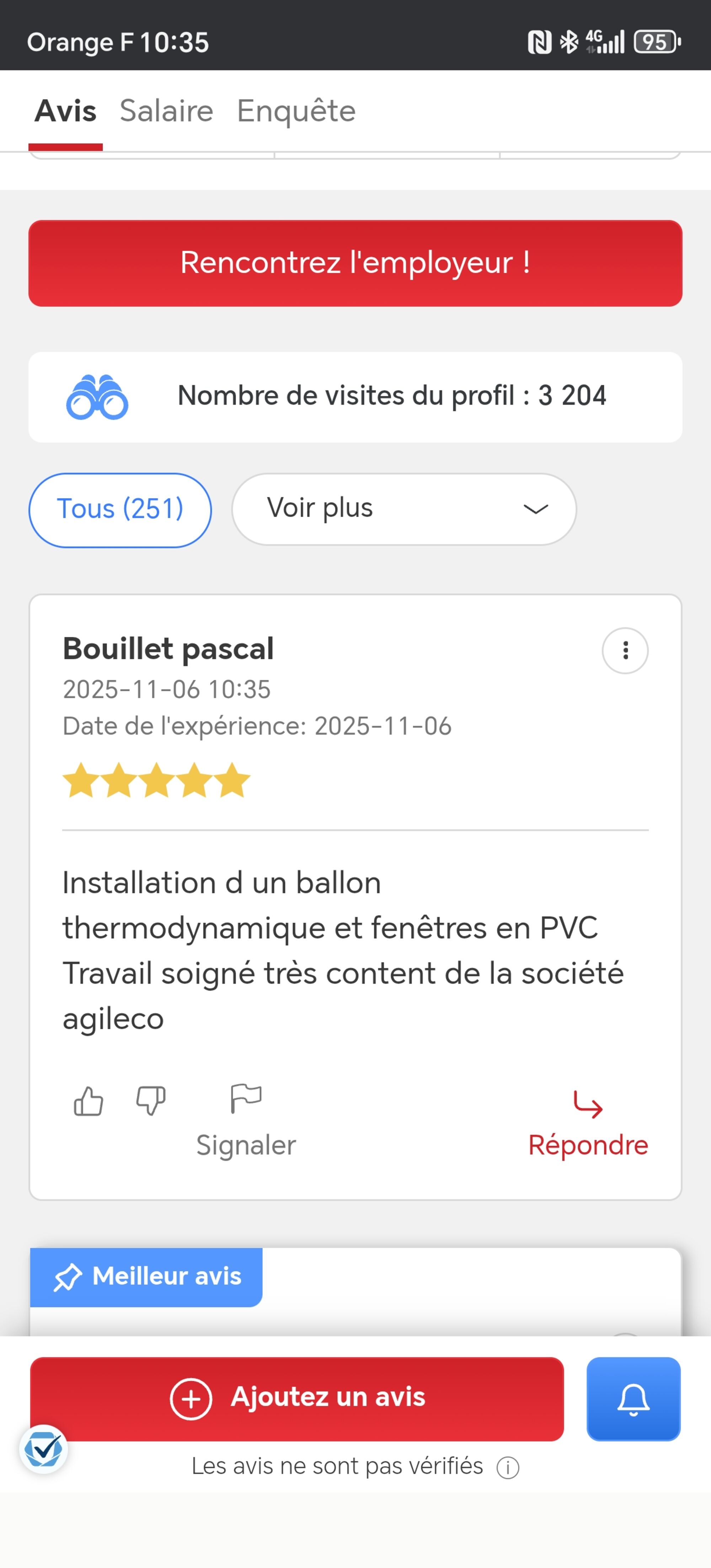Report the review via Signaler
This screenshot has width=711, height=1568.
[x=246, y=1122]
